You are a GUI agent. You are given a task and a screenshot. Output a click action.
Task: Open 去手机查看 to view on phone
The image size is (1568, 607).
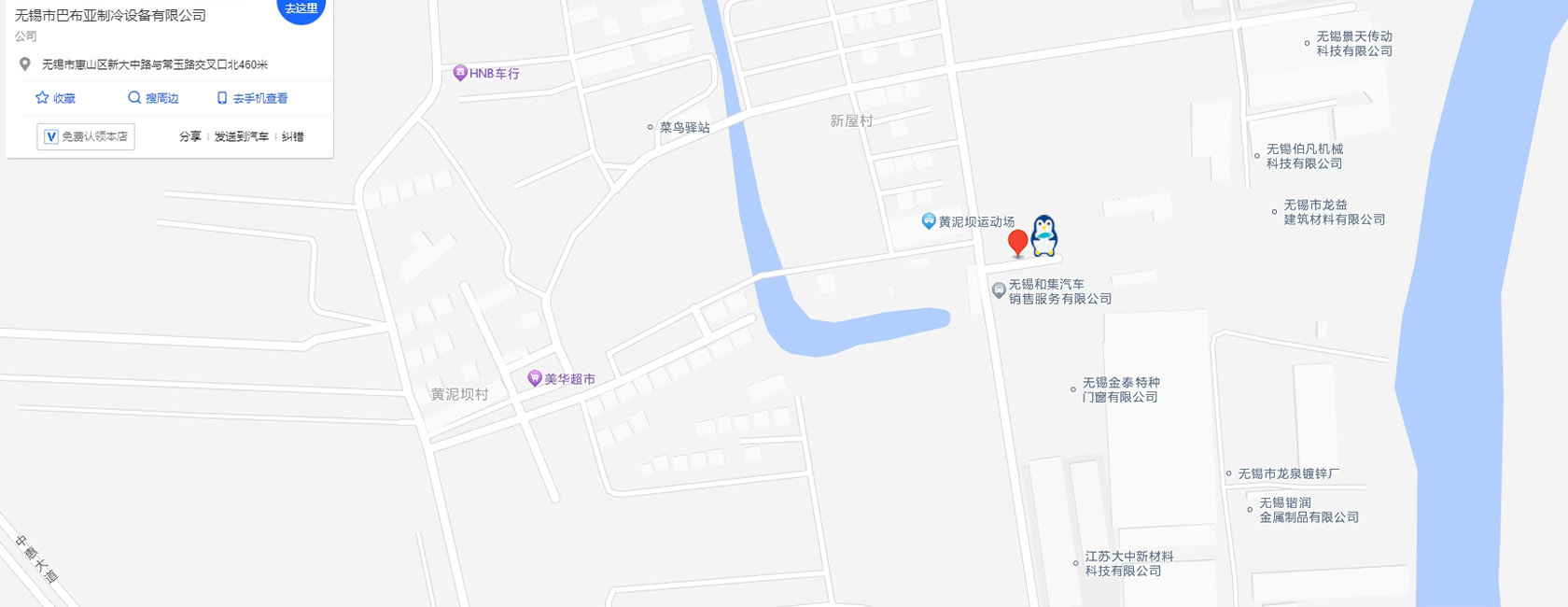pos(252,98)
